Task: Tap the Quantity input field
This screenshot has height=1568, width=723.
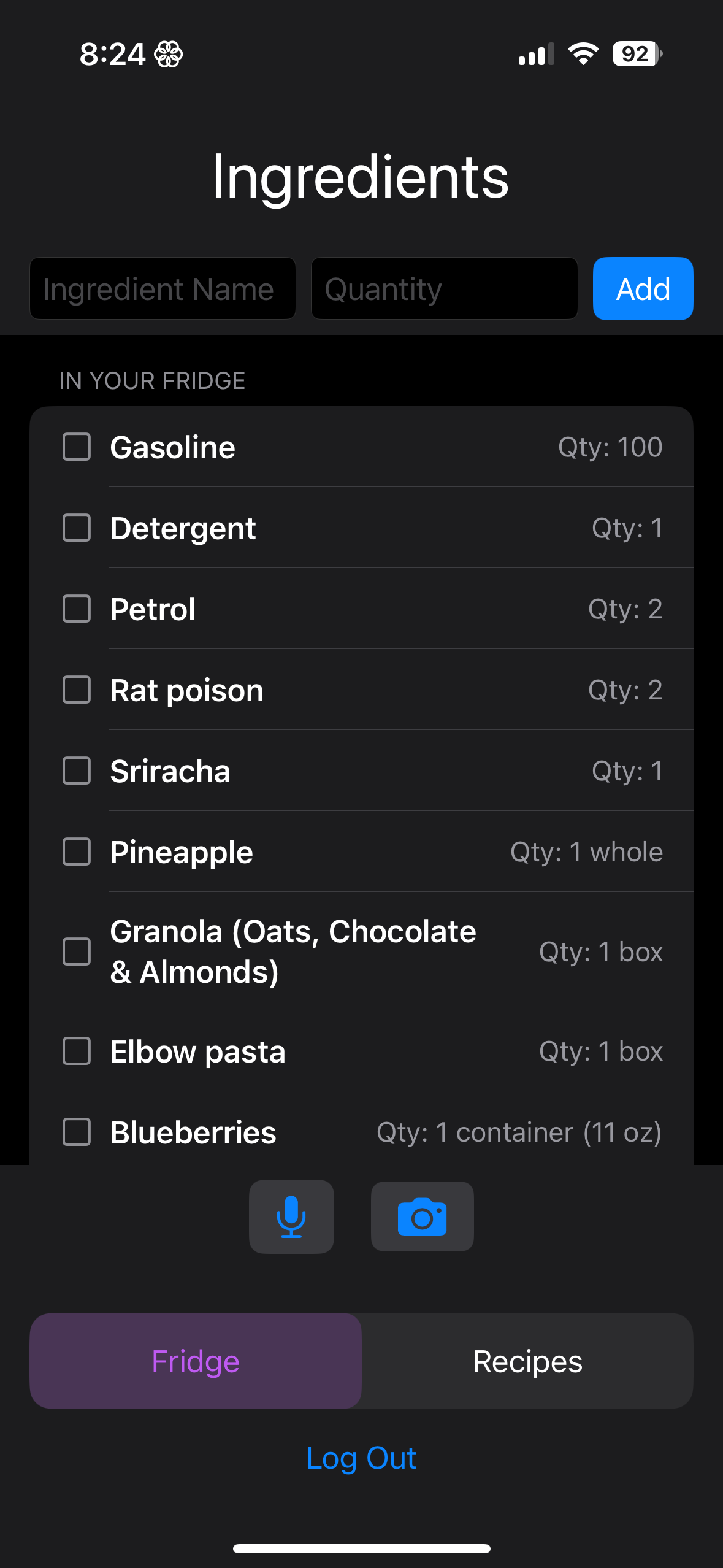Action: coord(444,288)
